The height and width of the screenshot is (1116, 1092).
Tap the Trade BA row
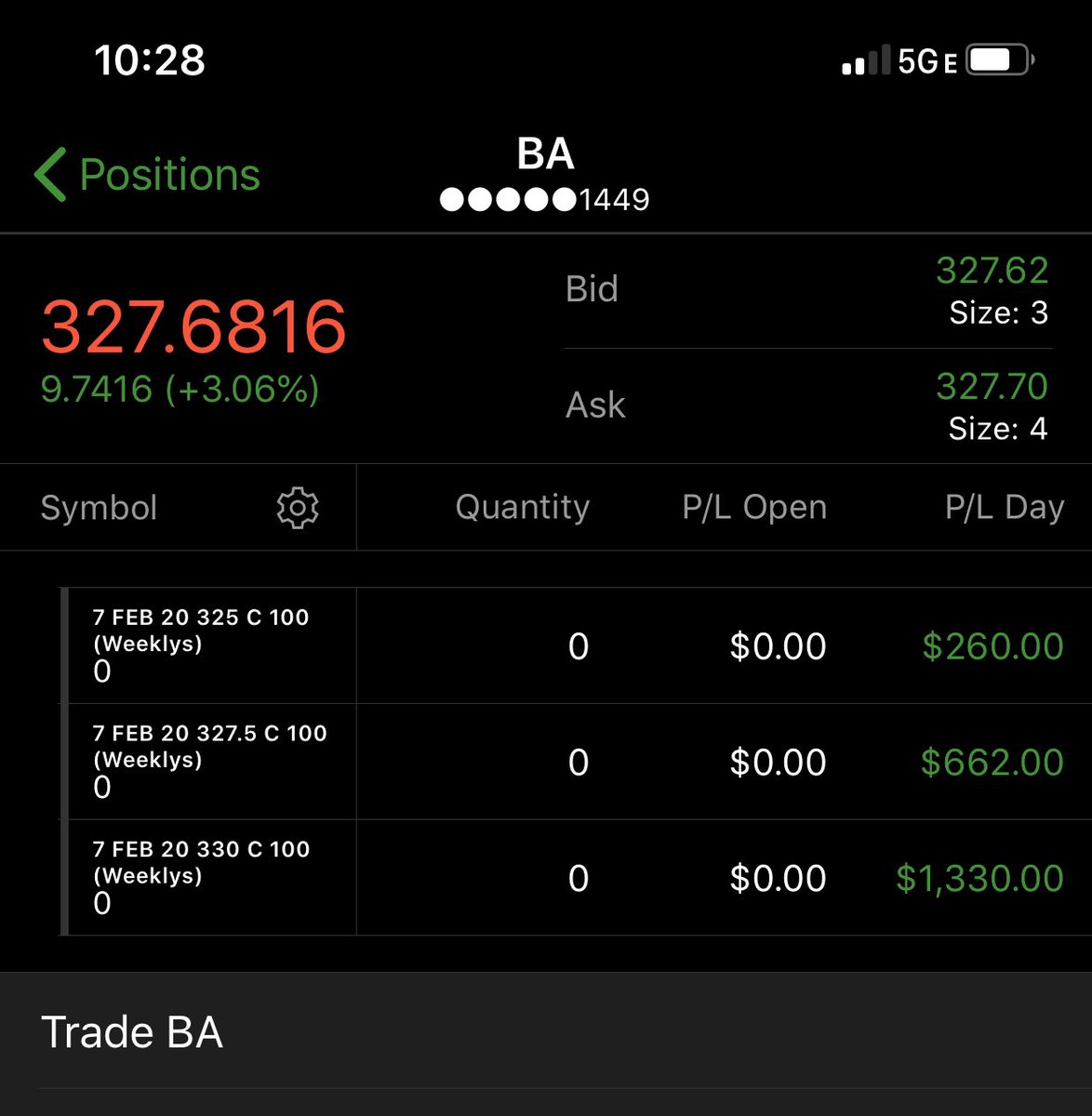click(132, 1032)
